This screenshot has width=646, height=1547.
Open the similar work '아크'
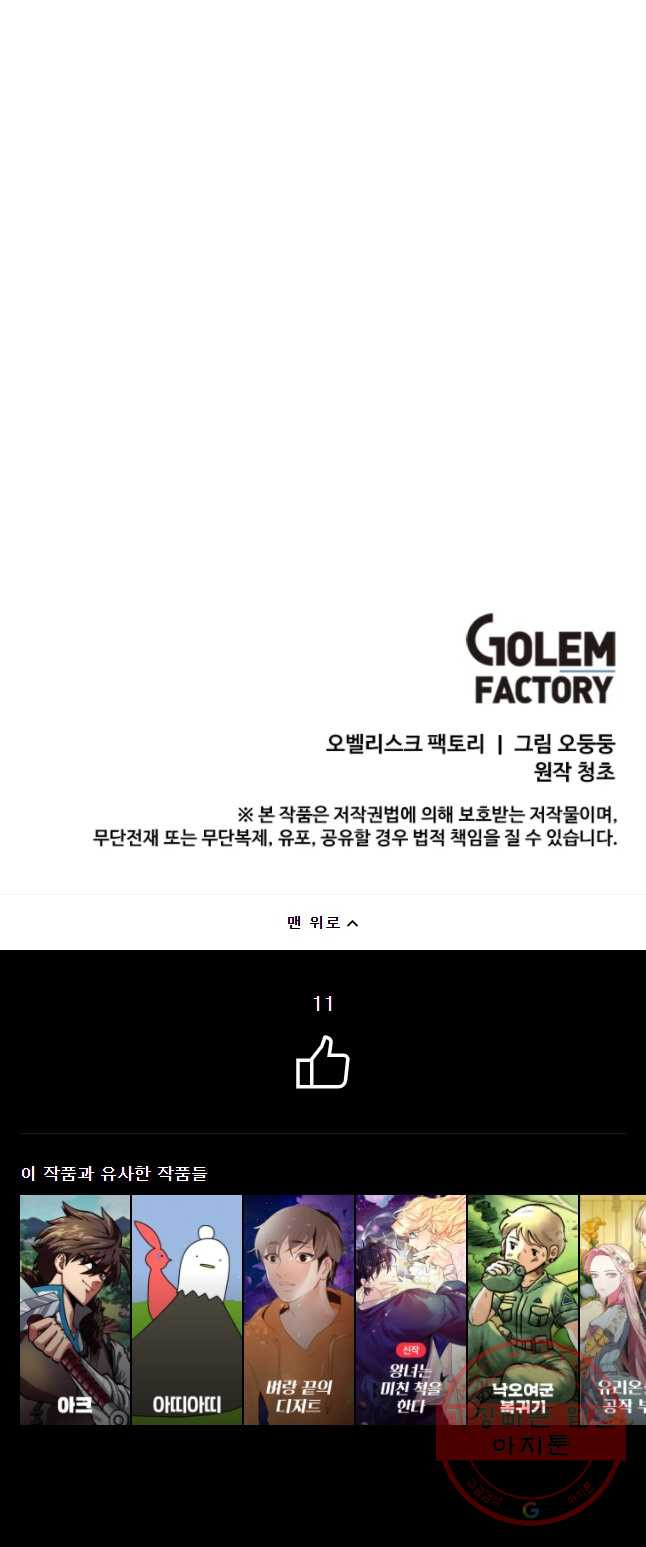[75, 1308]
